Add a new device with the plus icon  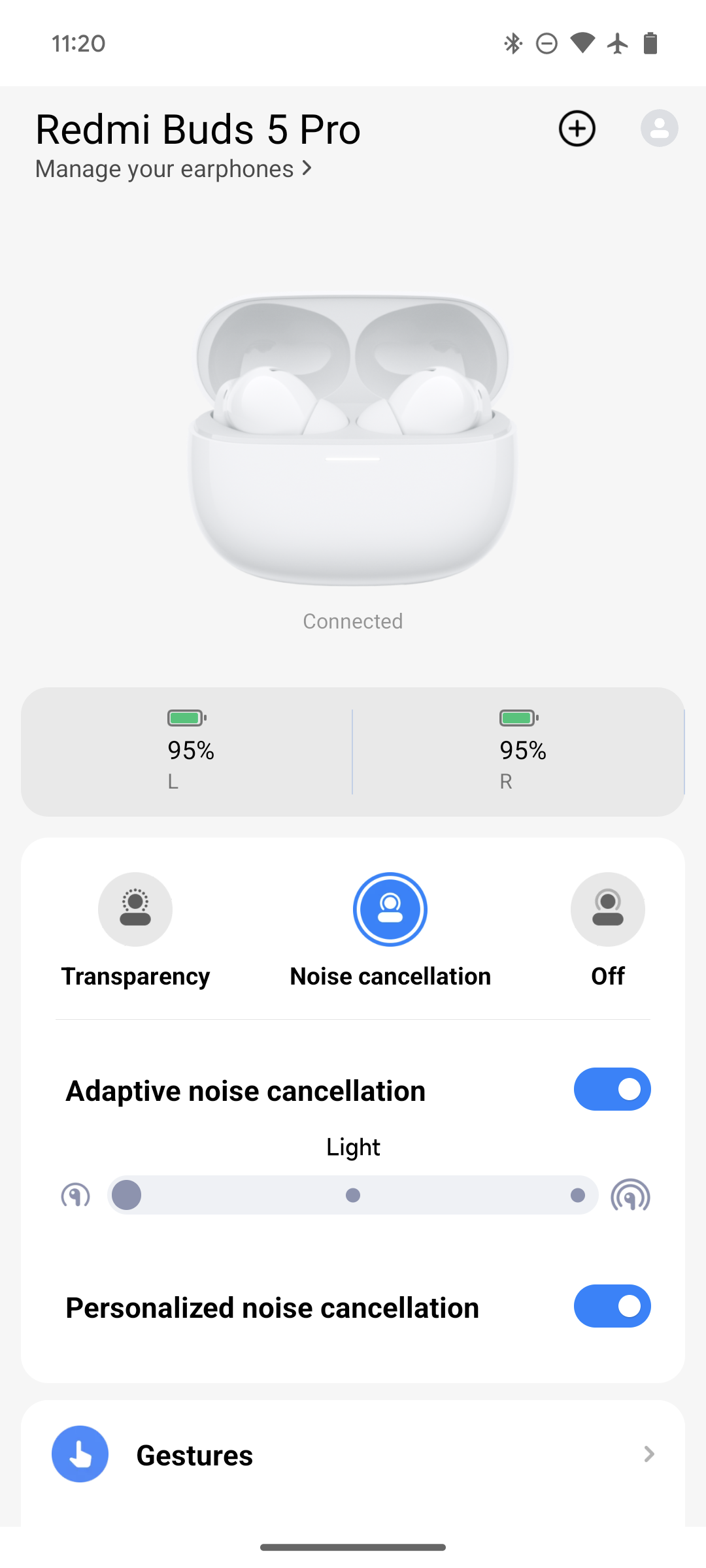click(577, 129)
